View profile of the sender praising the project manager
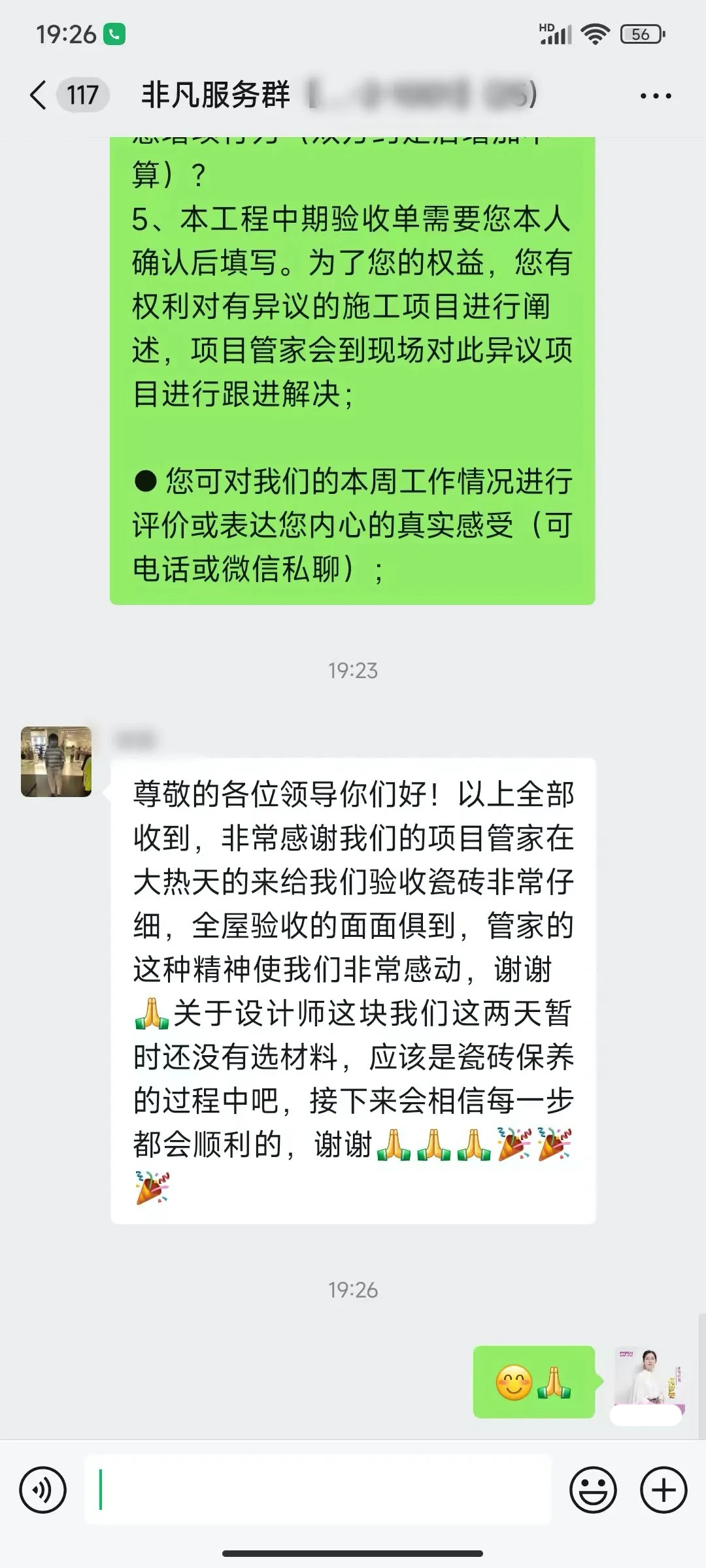 56,762
